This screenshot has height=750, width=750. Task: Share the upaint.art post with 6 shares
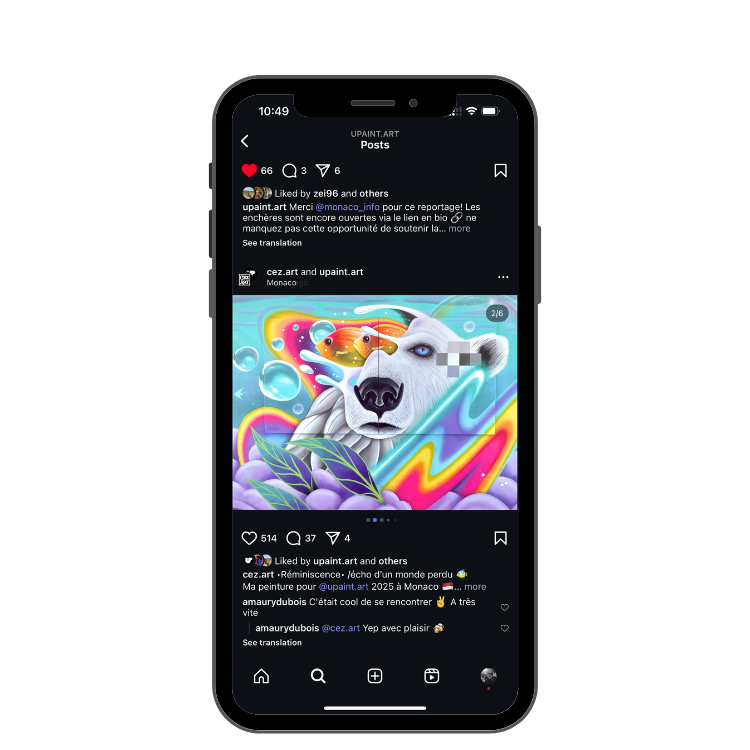(323, 171)
